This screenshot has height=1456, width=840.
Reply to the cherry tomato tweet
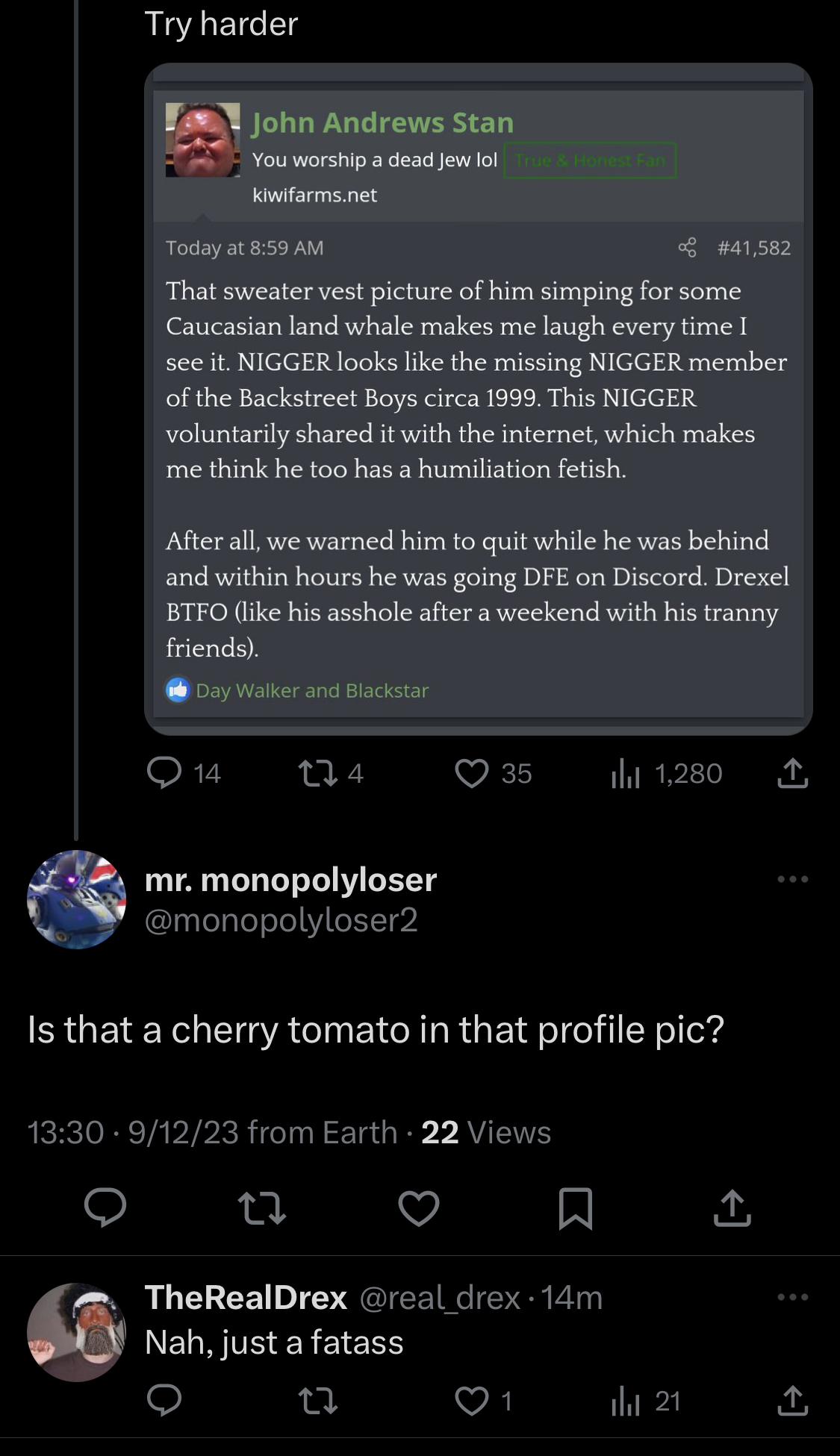click(x=105, y=1207)
